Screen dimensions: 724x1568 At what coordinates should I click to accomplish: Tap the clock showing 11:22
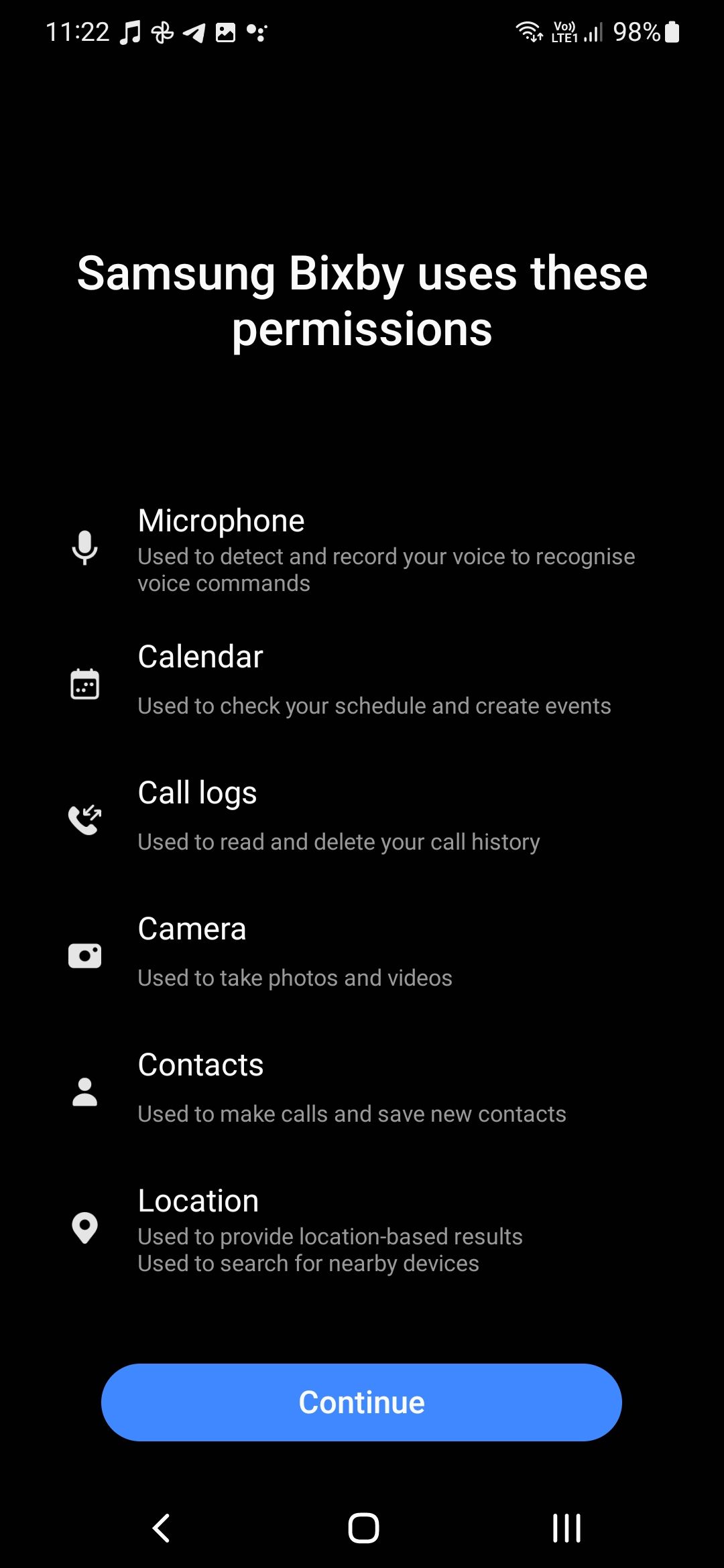(78, 31)
